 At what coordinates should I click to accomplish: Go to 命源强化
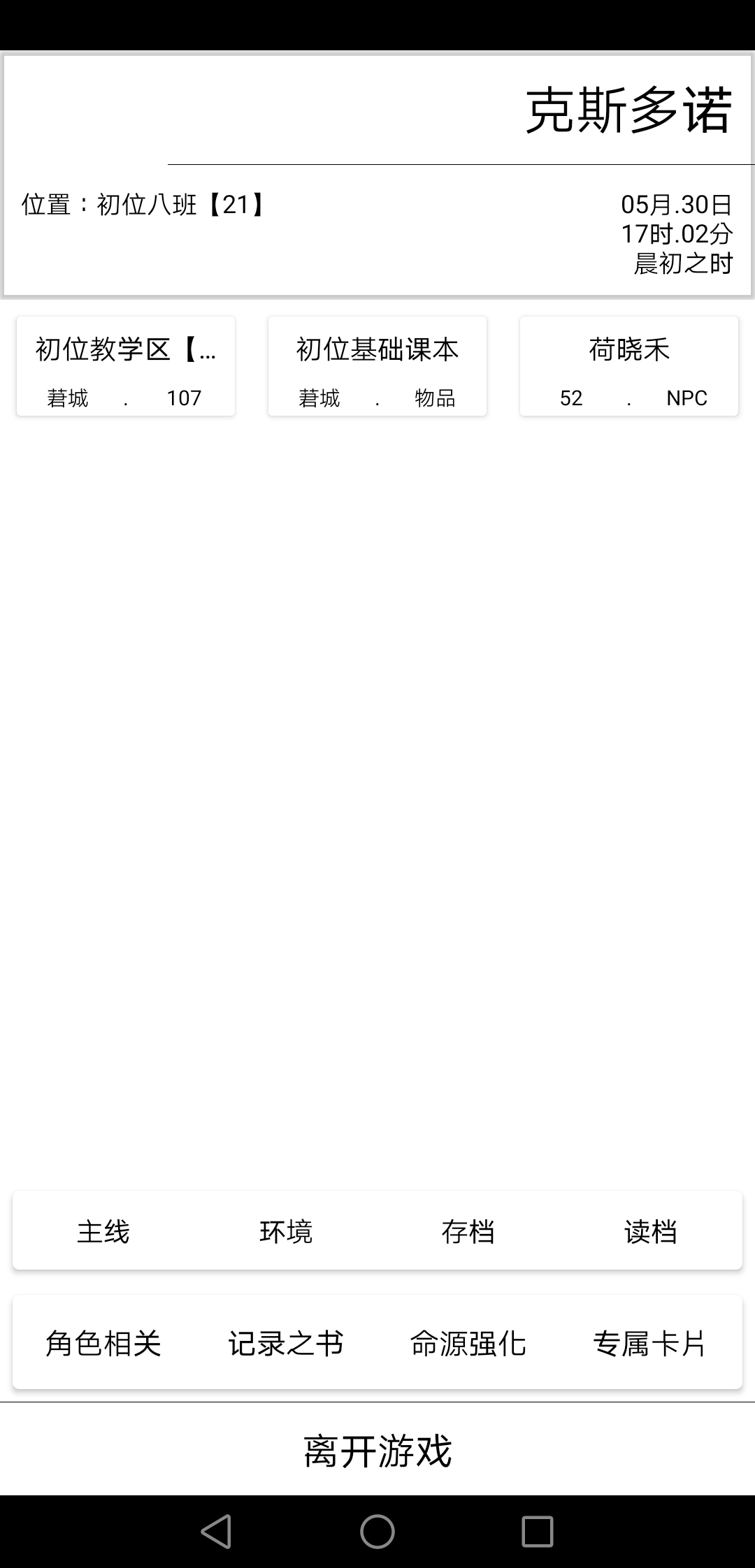coord(468,1343)
